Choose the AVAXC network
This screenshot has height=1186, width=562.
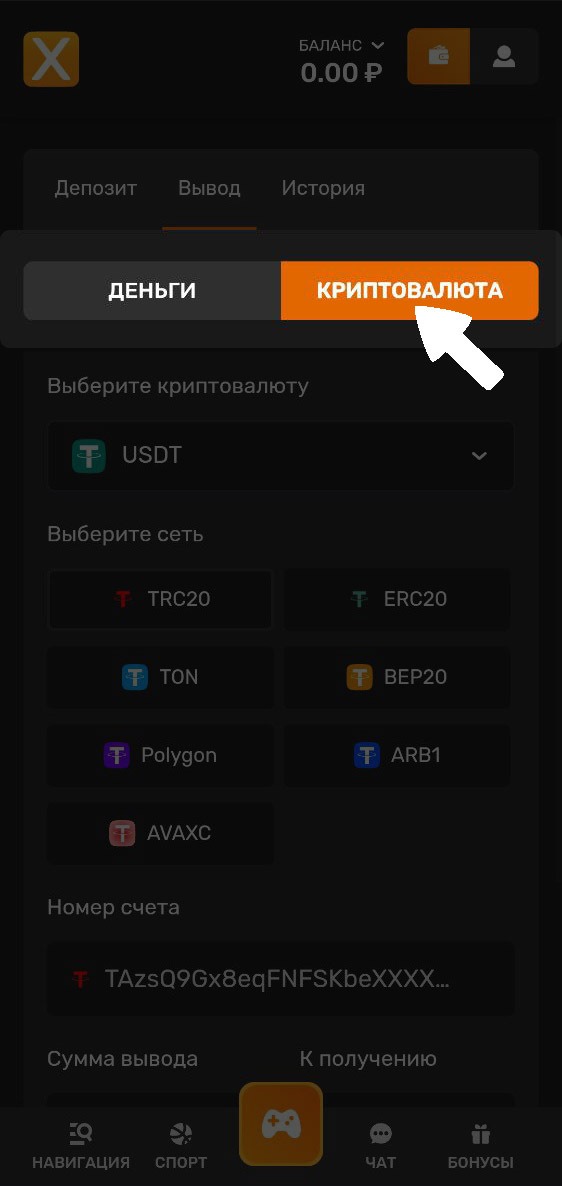(x=160, y=834)
